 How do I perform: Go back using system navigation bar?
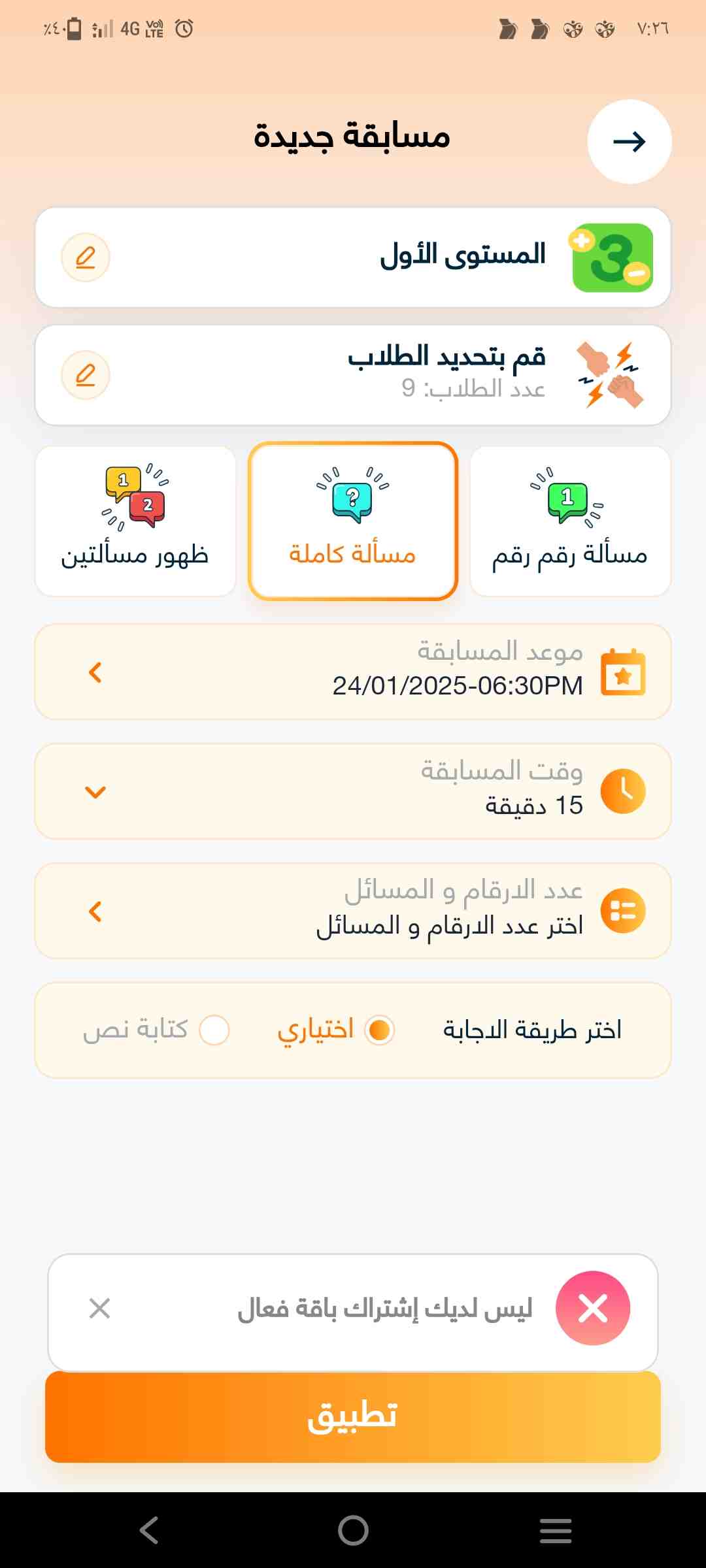coord(149,1530)
